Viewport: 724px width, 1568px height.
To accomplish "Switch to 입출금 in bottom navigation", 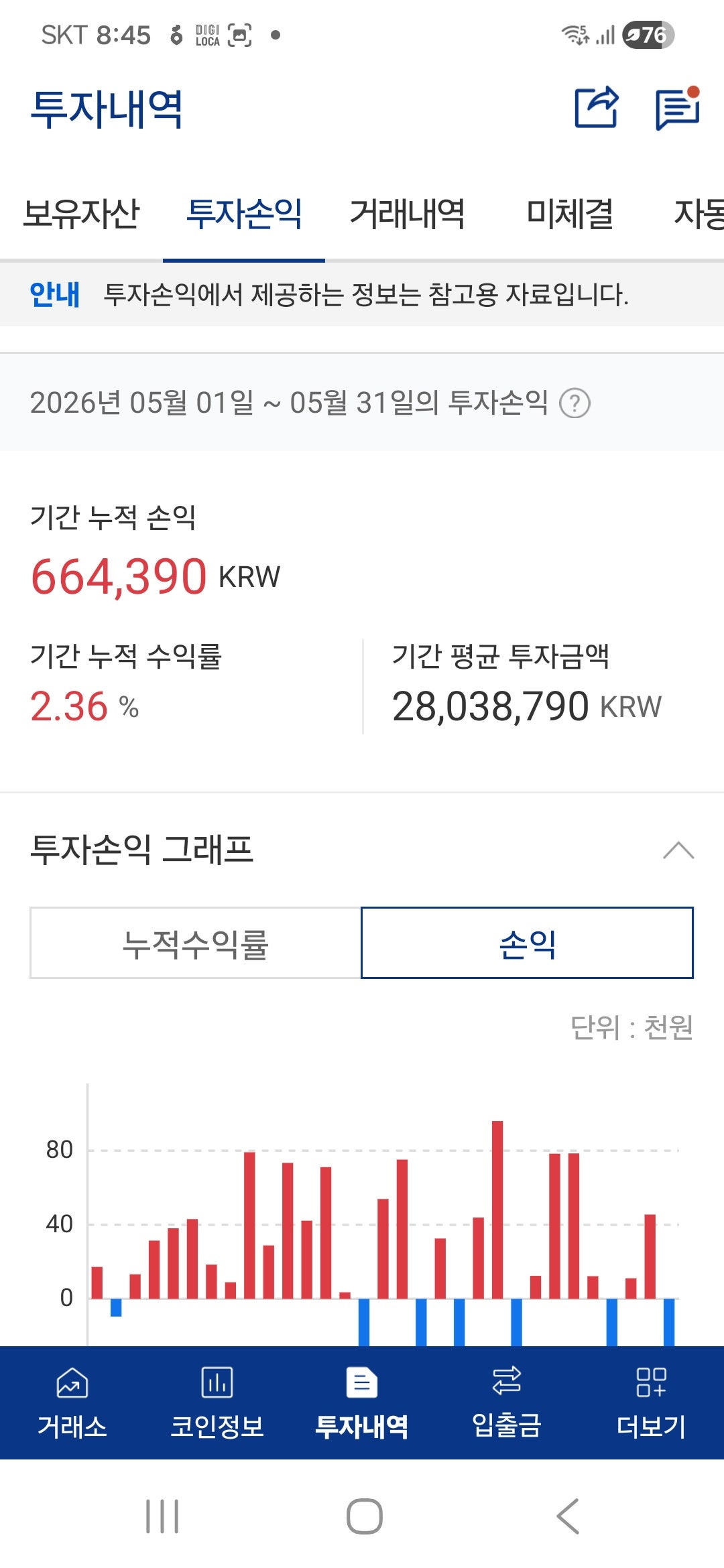I will click(x=507, y=1402).
